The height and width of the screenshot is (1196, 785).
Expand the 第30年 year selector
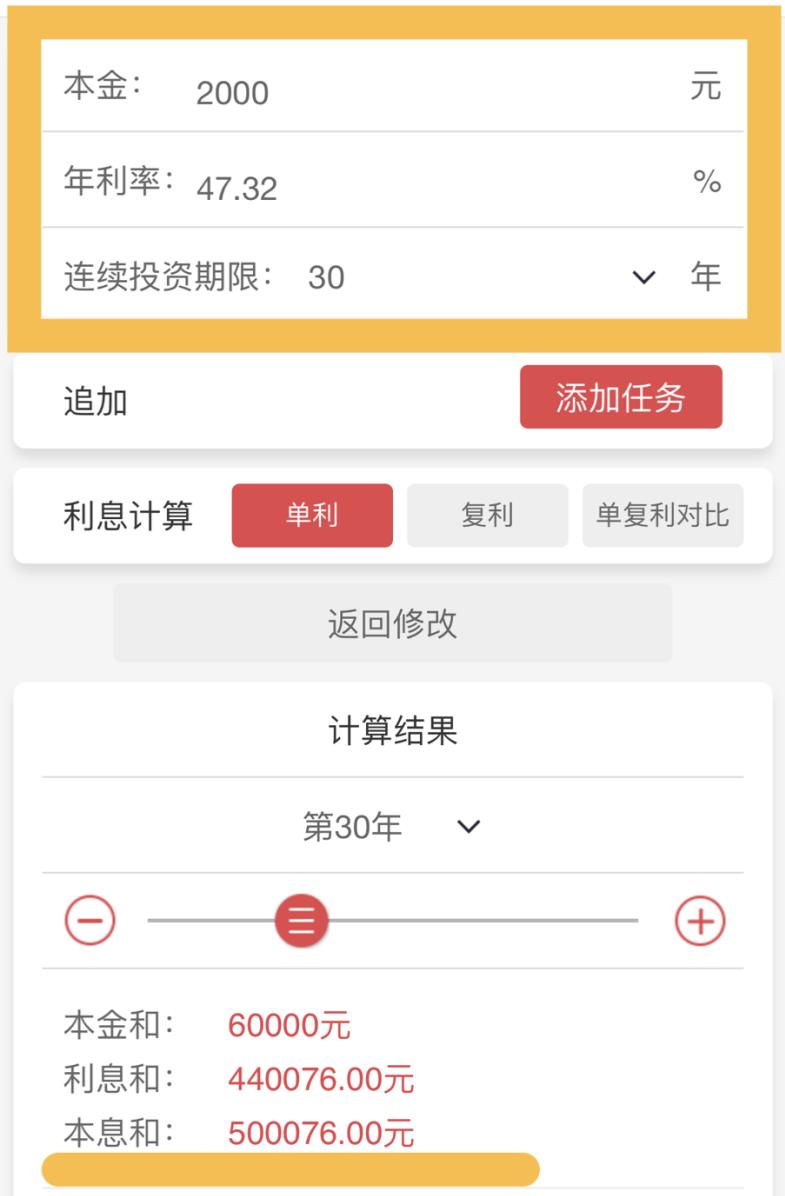pyautogui.click(x=394, y=825)
